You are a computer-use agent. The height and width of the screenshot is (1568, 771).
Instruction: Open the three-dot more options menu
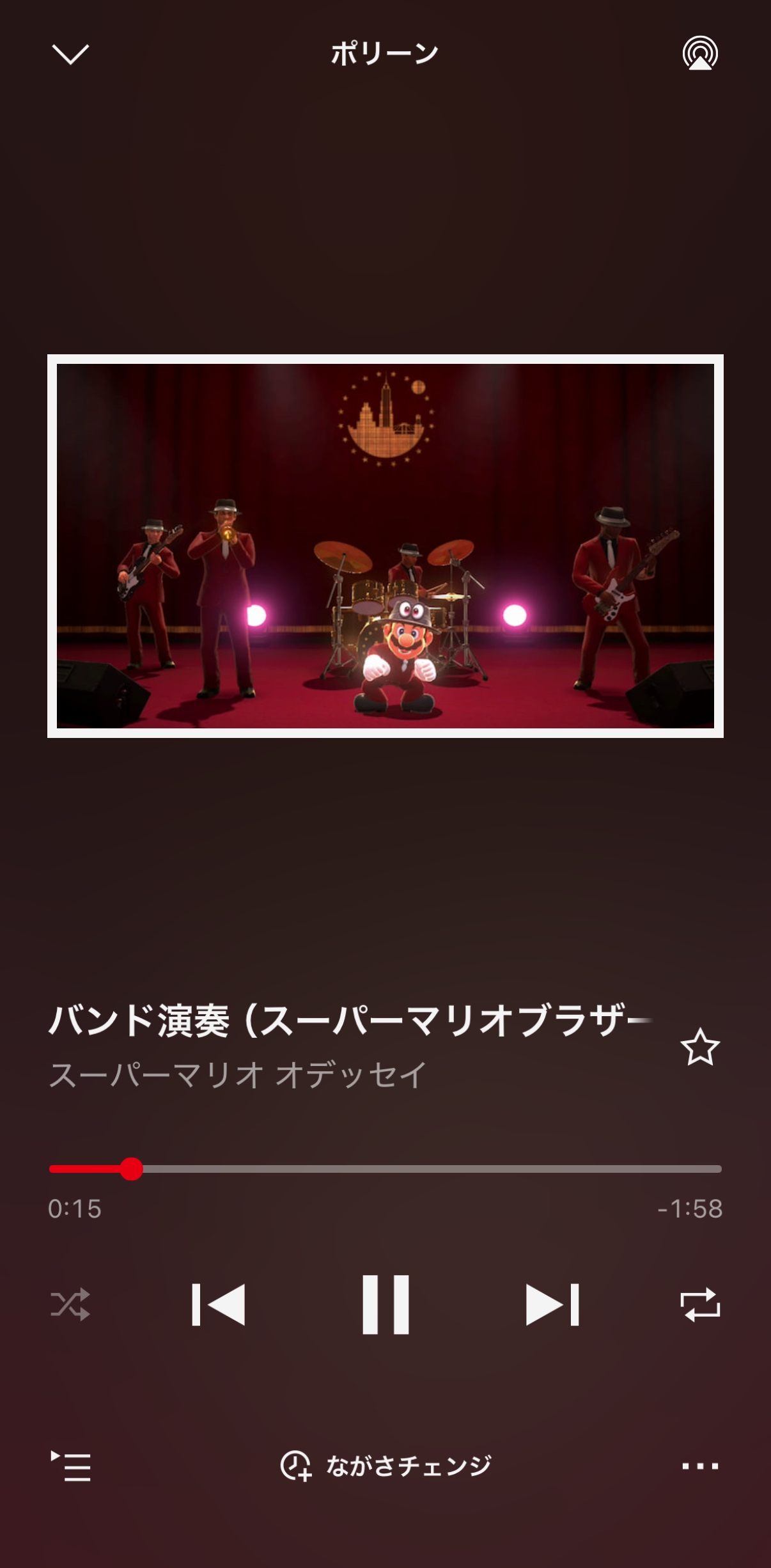(x=700, y=1466)
